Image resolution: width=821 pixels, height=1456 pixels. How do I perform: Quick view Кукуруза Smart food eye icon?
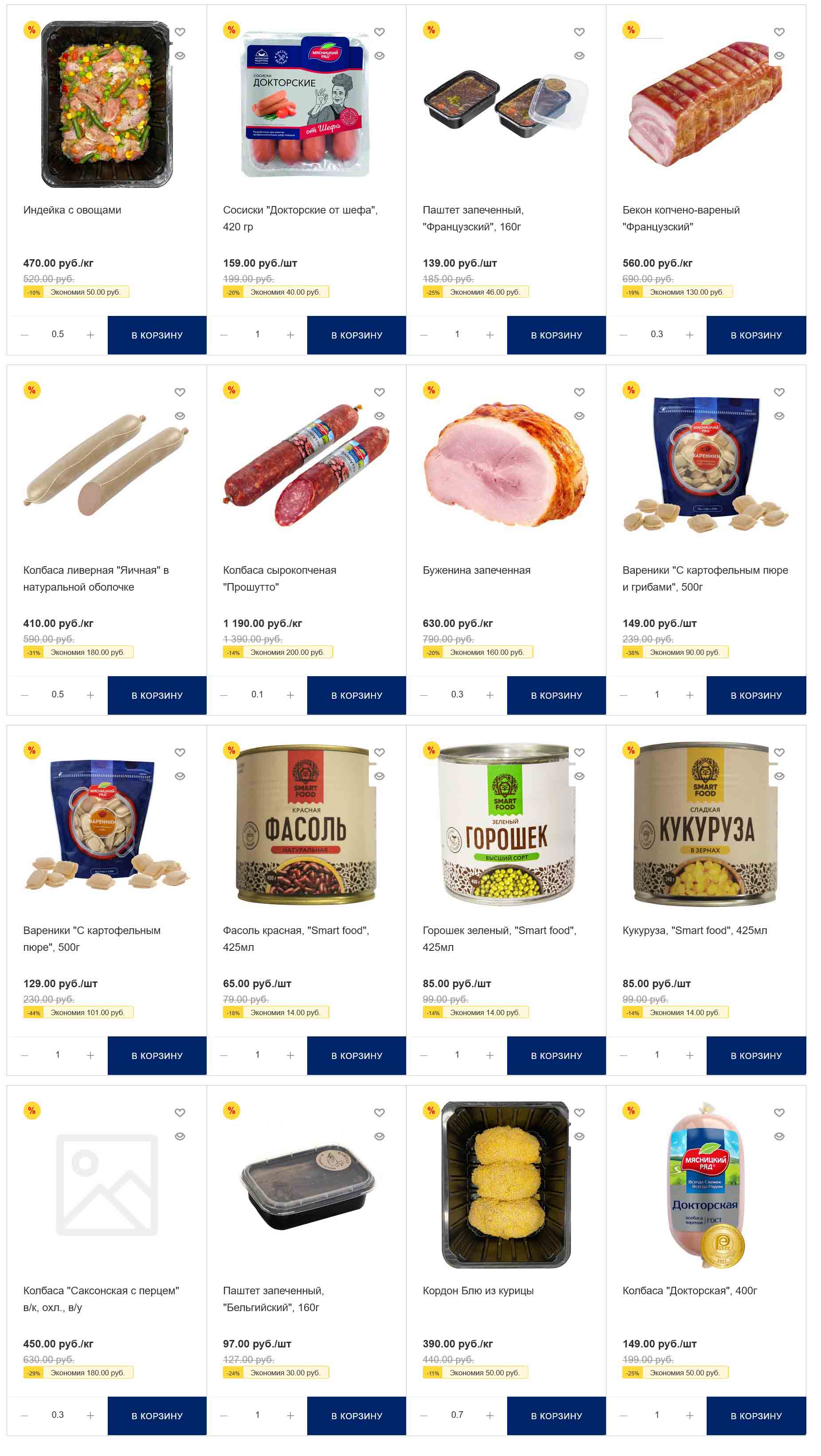[778, 776]
